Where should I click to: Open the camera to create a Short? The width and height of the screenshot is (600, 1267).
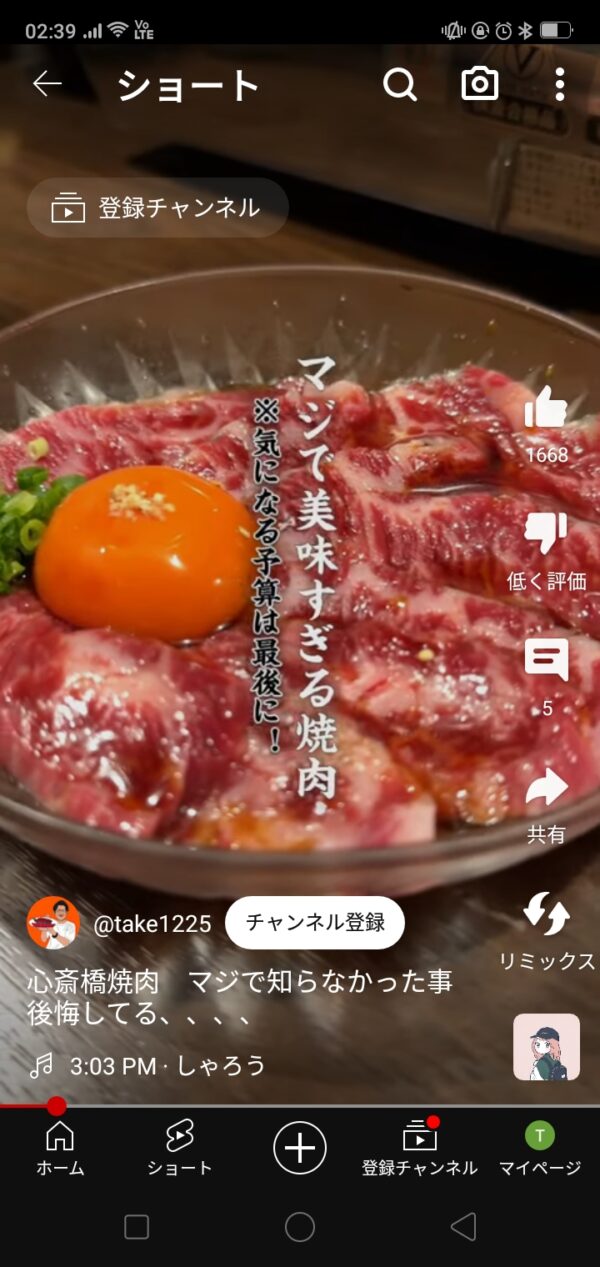[480, 85]
